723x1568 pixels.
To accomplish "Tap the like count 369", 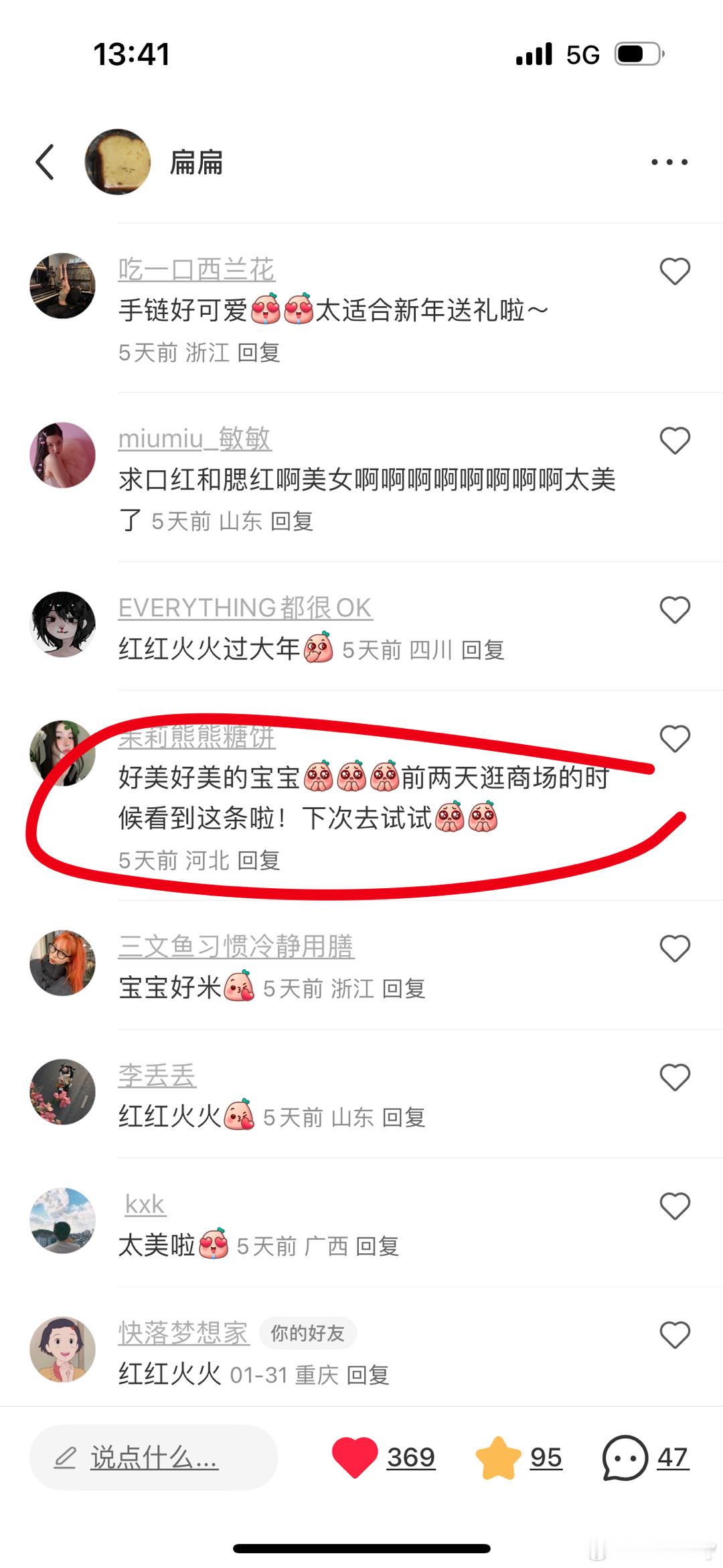I will coord(411,1458).
